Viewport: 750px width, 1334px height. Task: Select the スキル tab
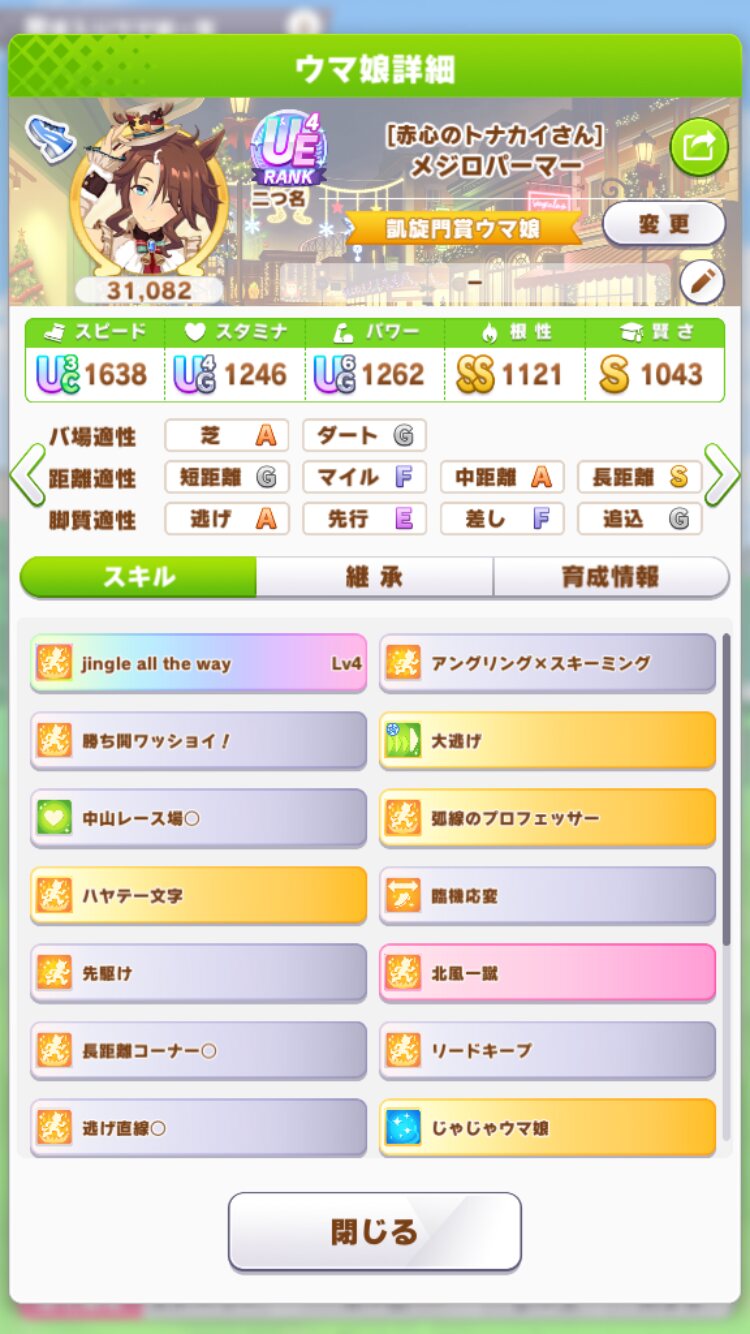[138, 577]
